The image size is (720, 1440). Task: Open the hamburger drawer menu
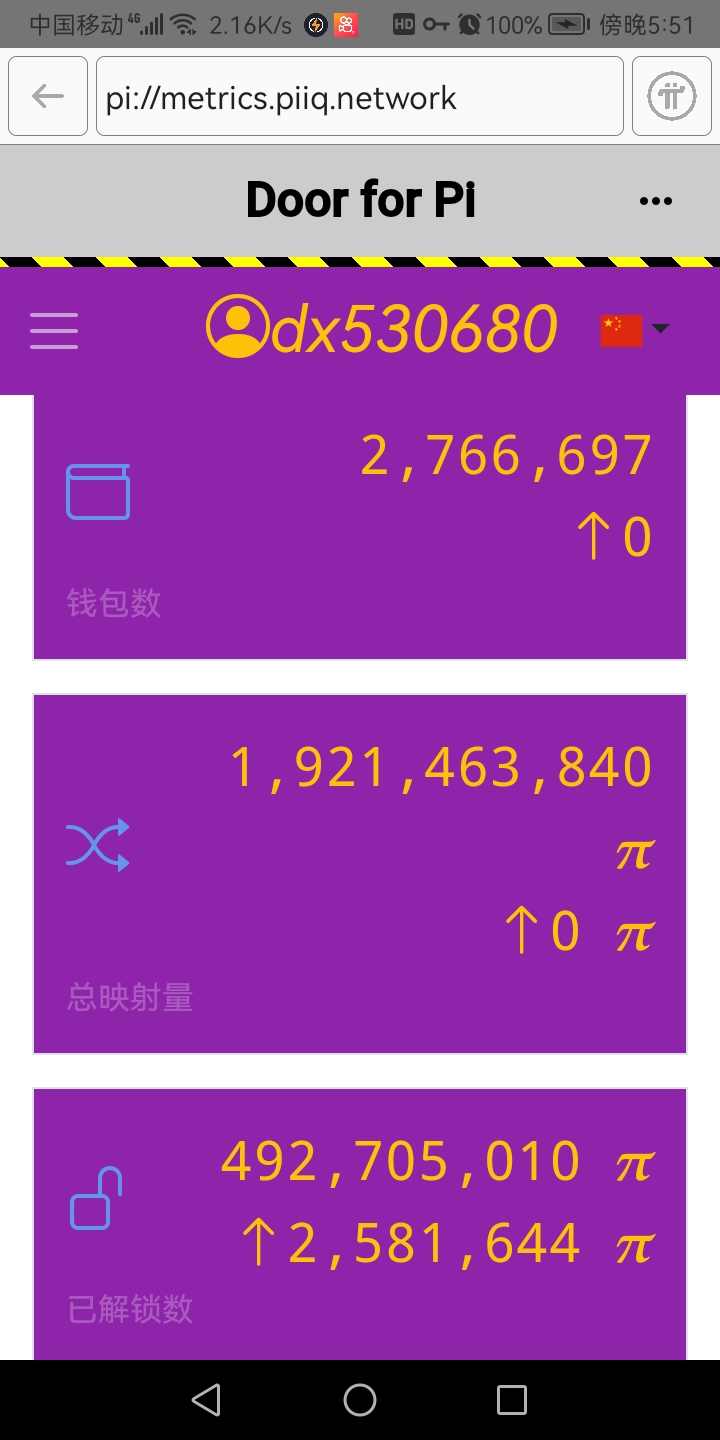pos(54,330)
